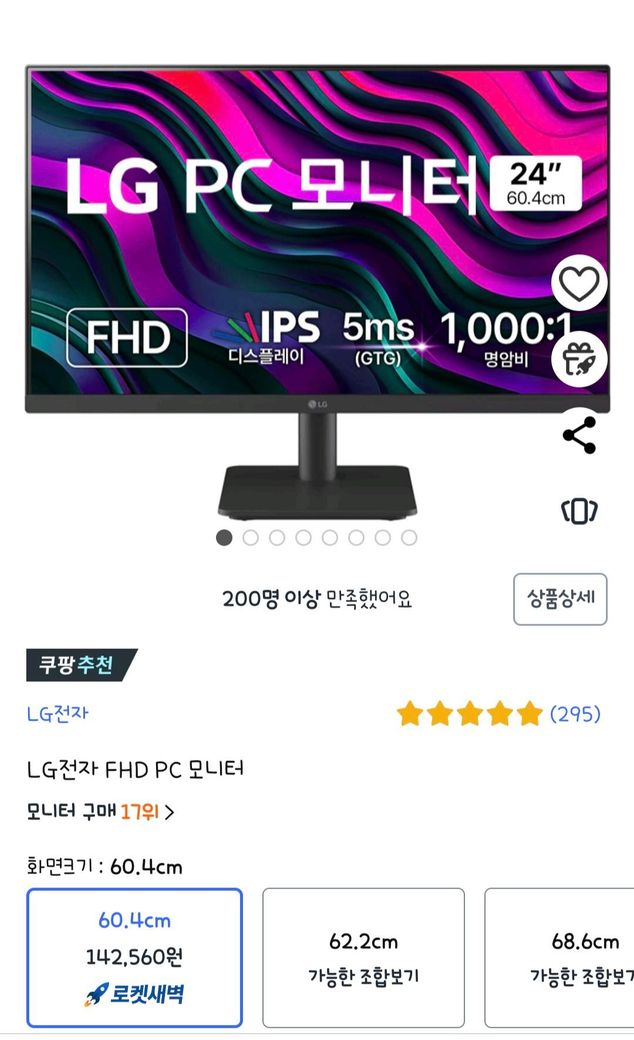Screen dimensions: 634x1040
Task: Select the 60.4cm screen size option
Action: click(134, 957)
